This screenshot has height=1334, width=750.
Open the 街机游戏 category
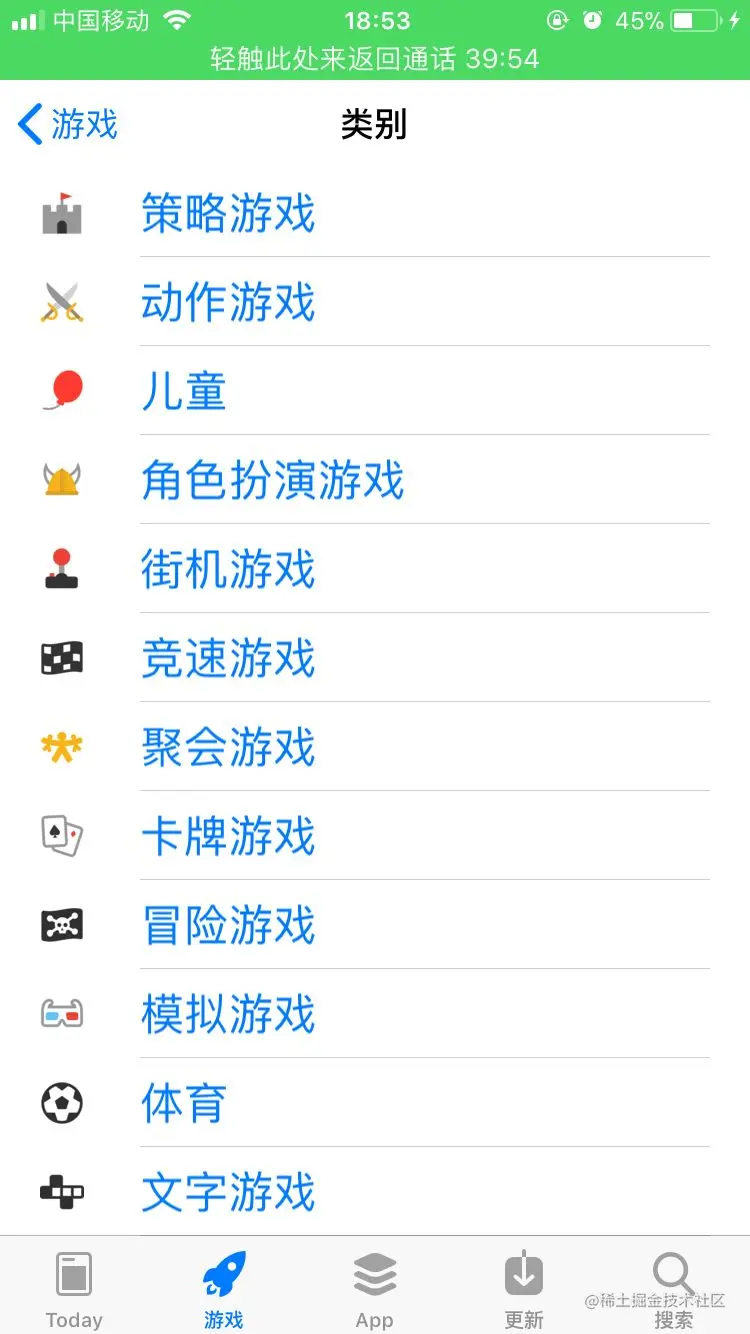pyautogui.click(x=228, y=569)
